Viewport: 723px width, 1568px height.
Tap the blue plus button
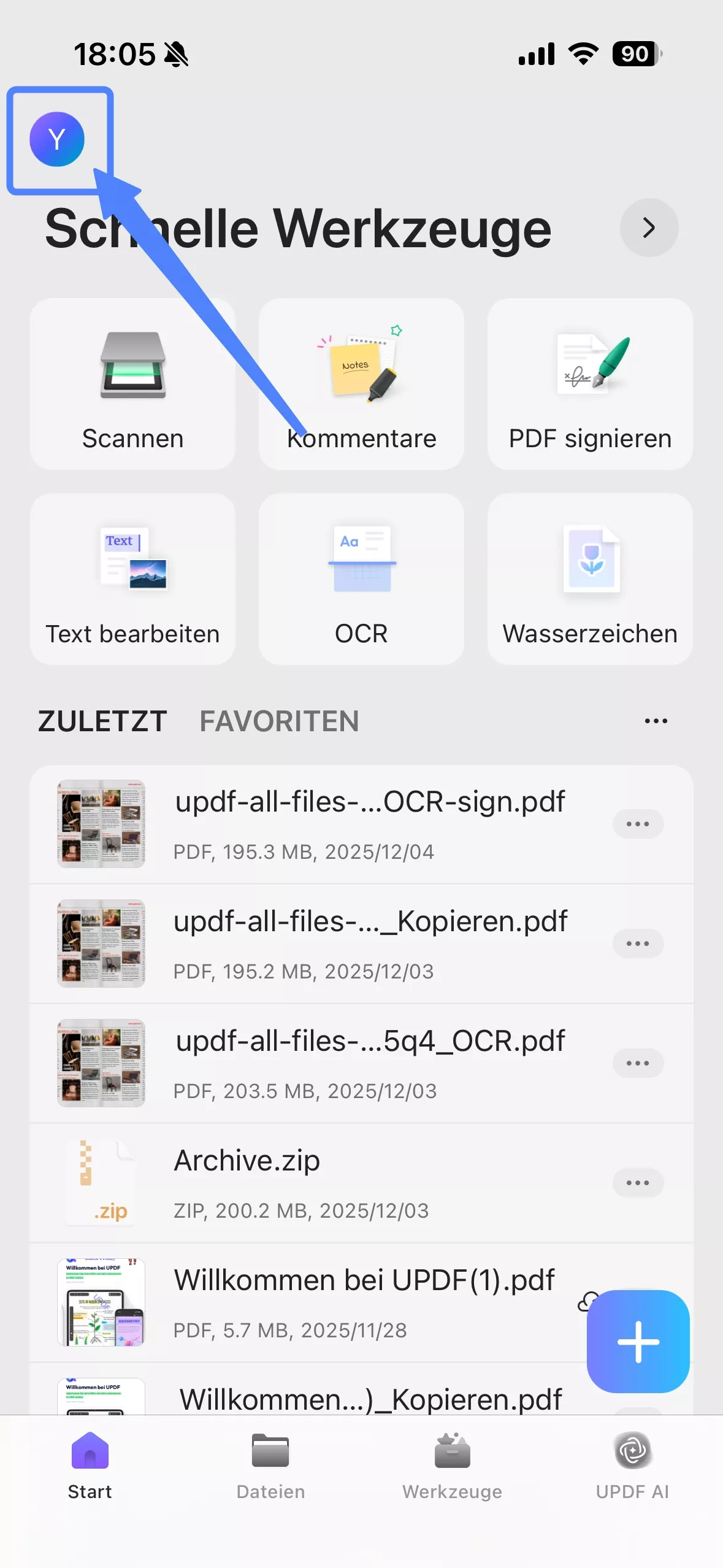[x=638, y=1341]
